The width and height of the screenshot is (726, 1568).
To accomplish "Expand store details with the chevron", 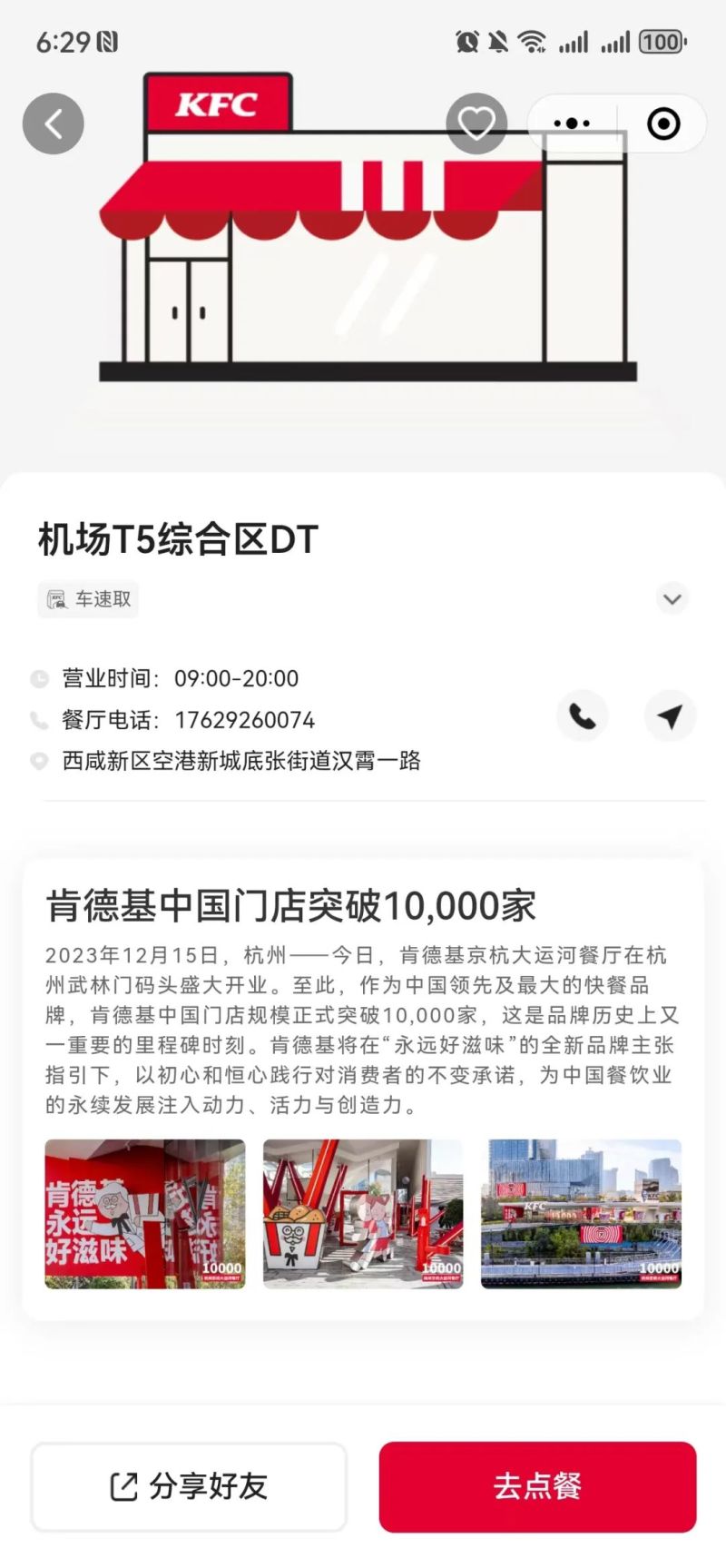I will (x=672, y=599).
